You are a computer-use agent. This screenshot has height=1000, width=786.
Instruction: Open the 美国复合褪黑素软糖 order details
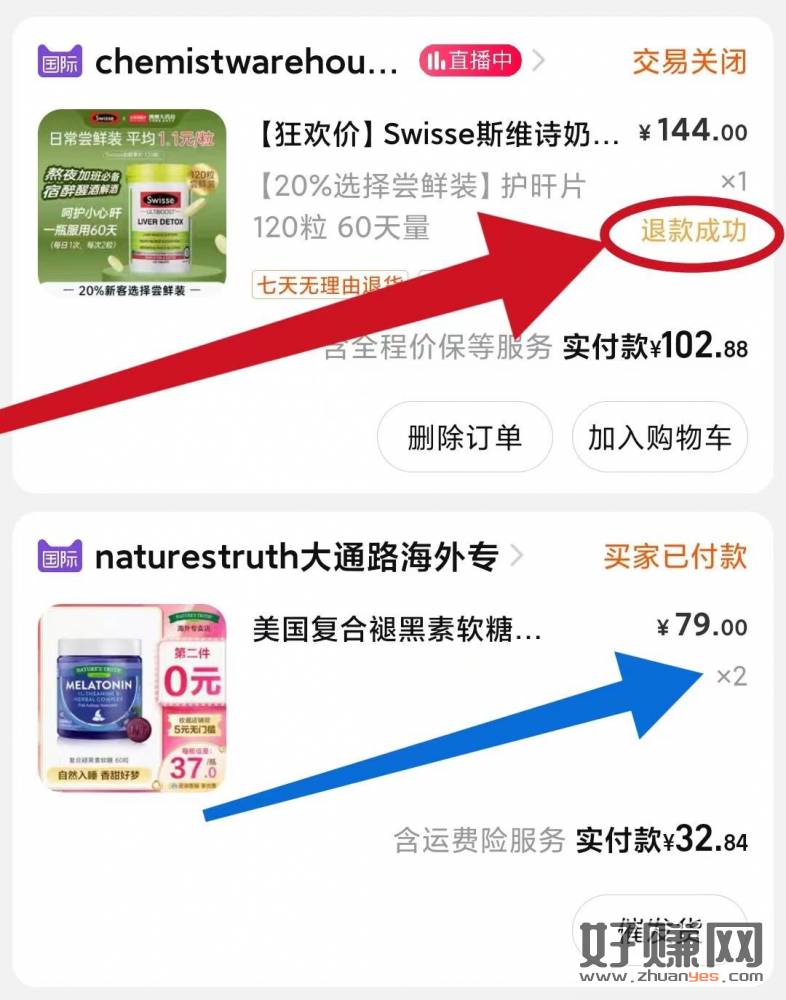tap(396, 628)
